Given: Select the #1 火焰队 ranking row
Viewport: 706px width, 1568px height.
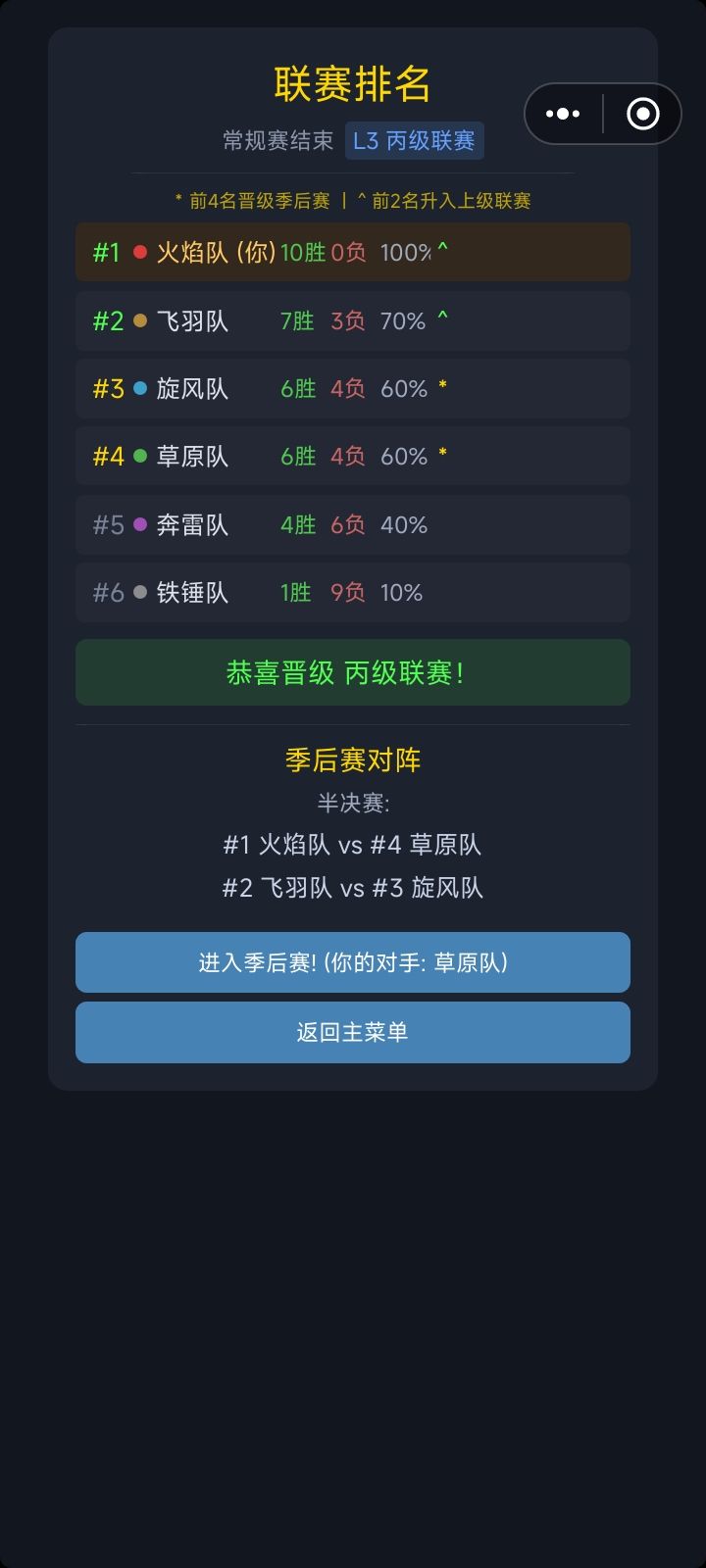Looking at the screenshot, I should pos(353,252).
